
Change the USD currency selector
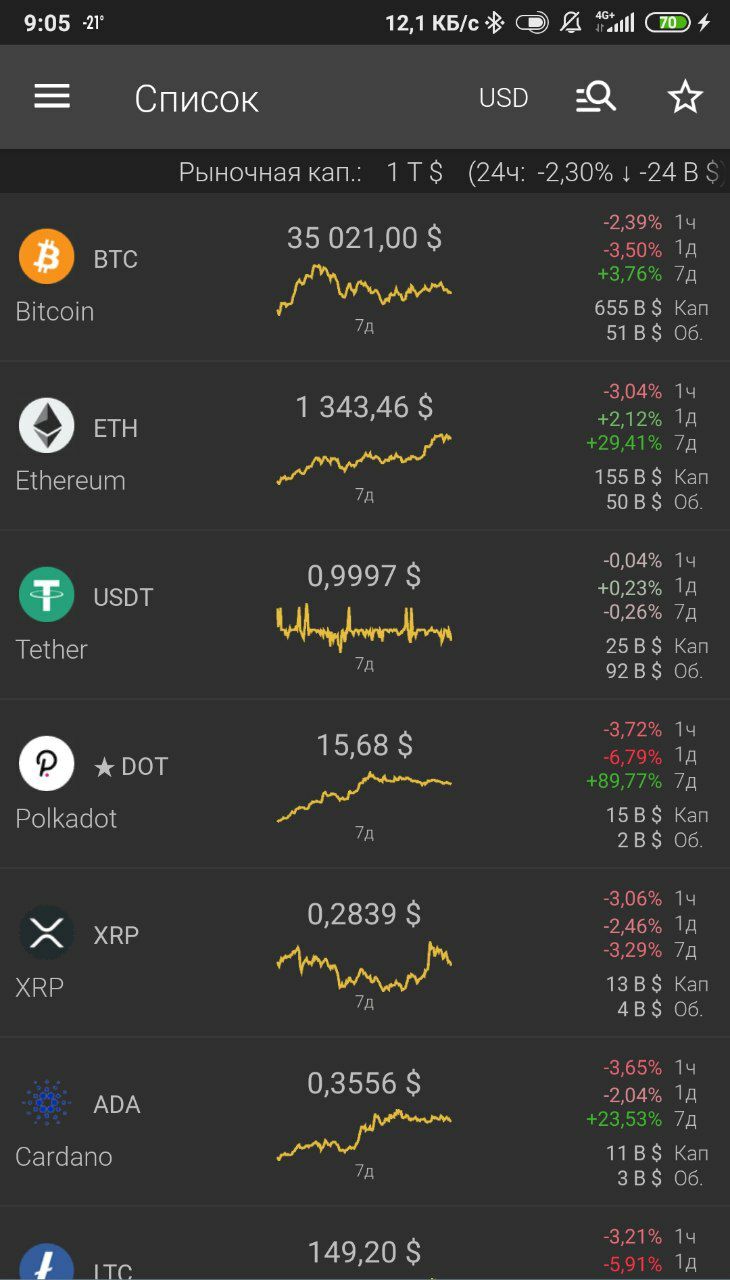503,98
